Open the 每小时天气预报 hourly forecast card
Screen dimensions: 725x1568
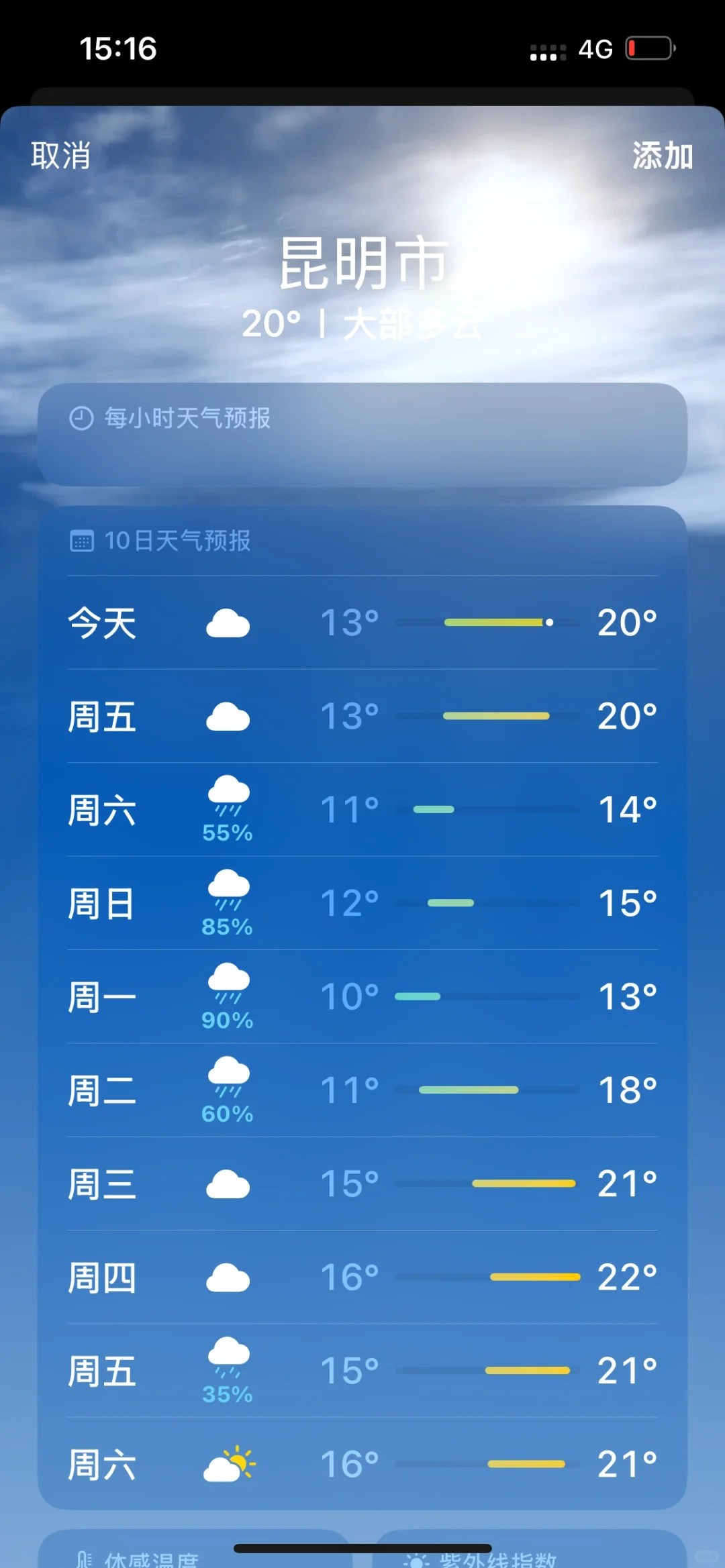click(362, 433)
